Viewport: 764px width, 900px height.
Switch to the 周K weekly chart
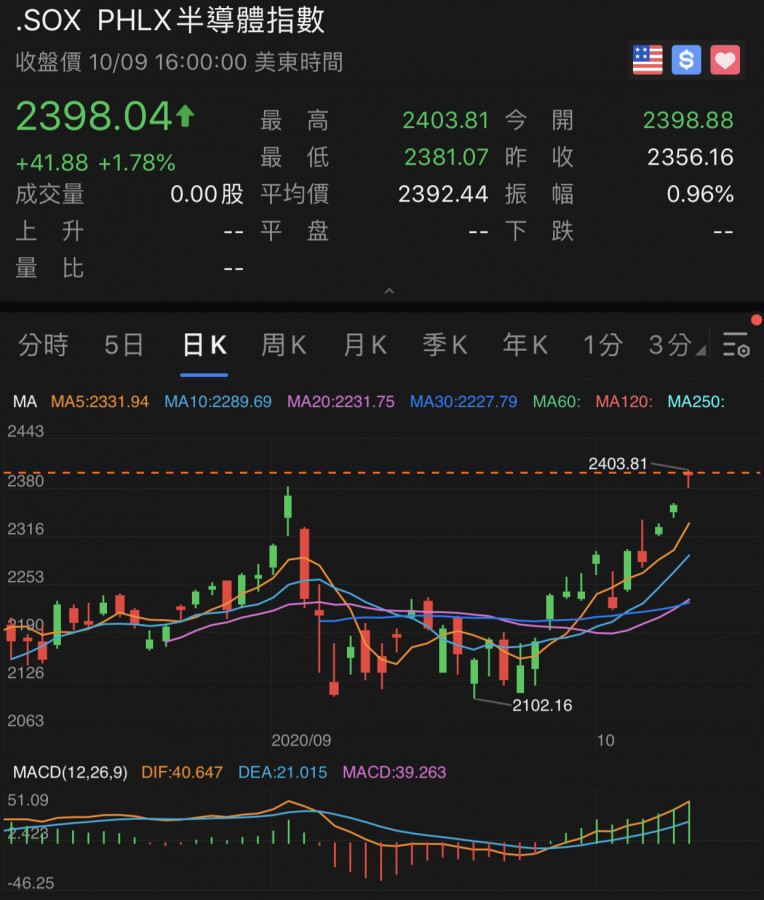(284, 345)
